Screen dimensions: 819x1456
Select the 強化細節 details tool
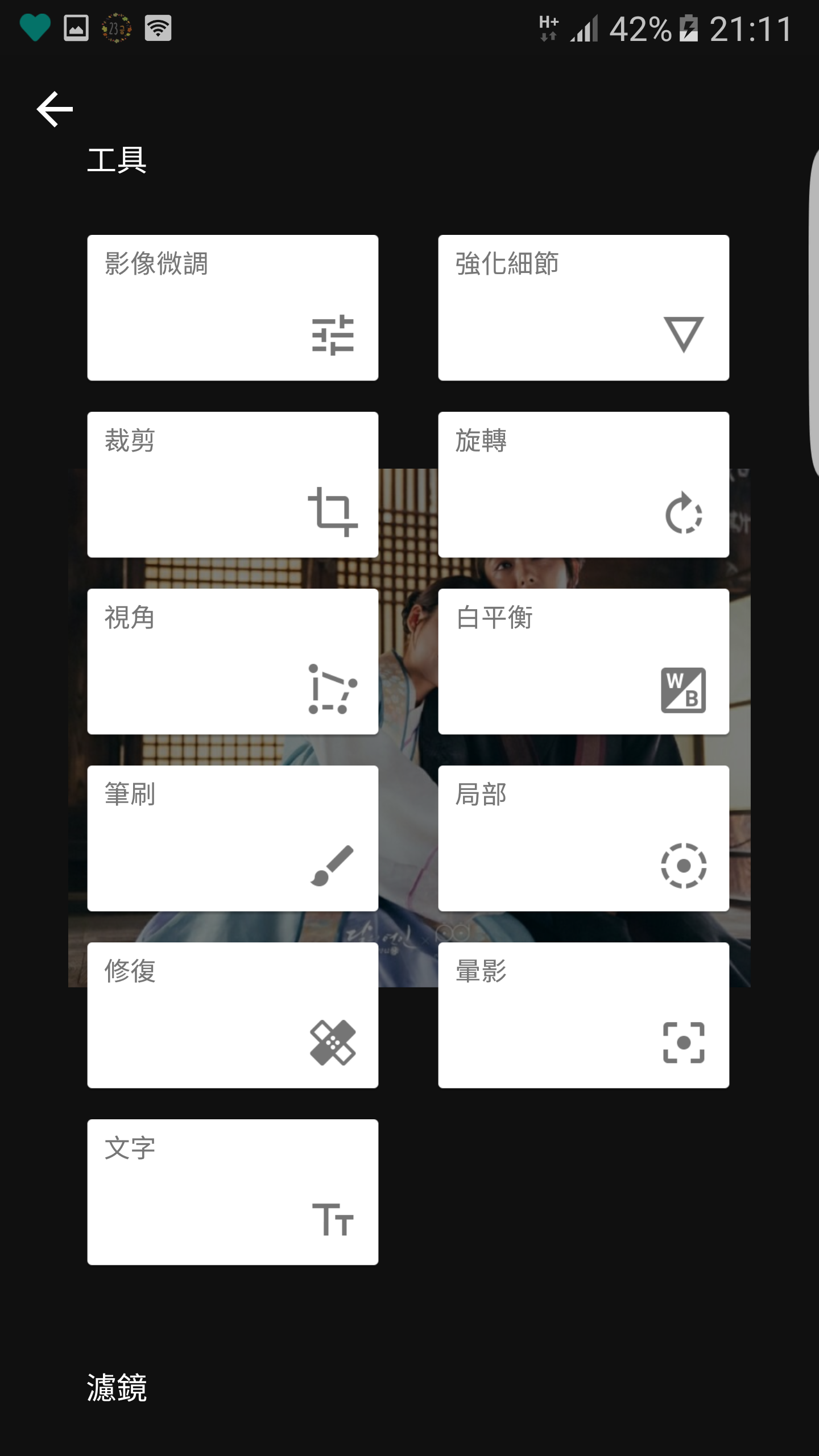[x=584, y=308]
